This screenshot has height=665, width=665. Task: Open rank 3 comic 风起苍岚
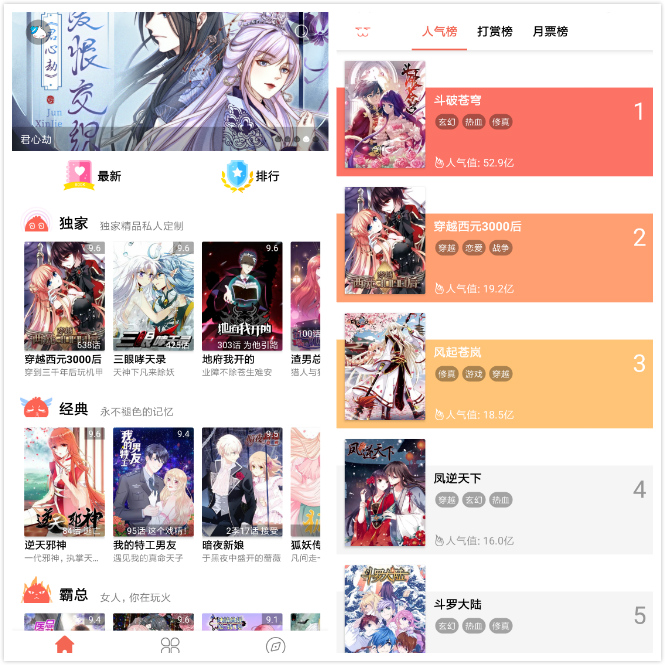[495, 370]
